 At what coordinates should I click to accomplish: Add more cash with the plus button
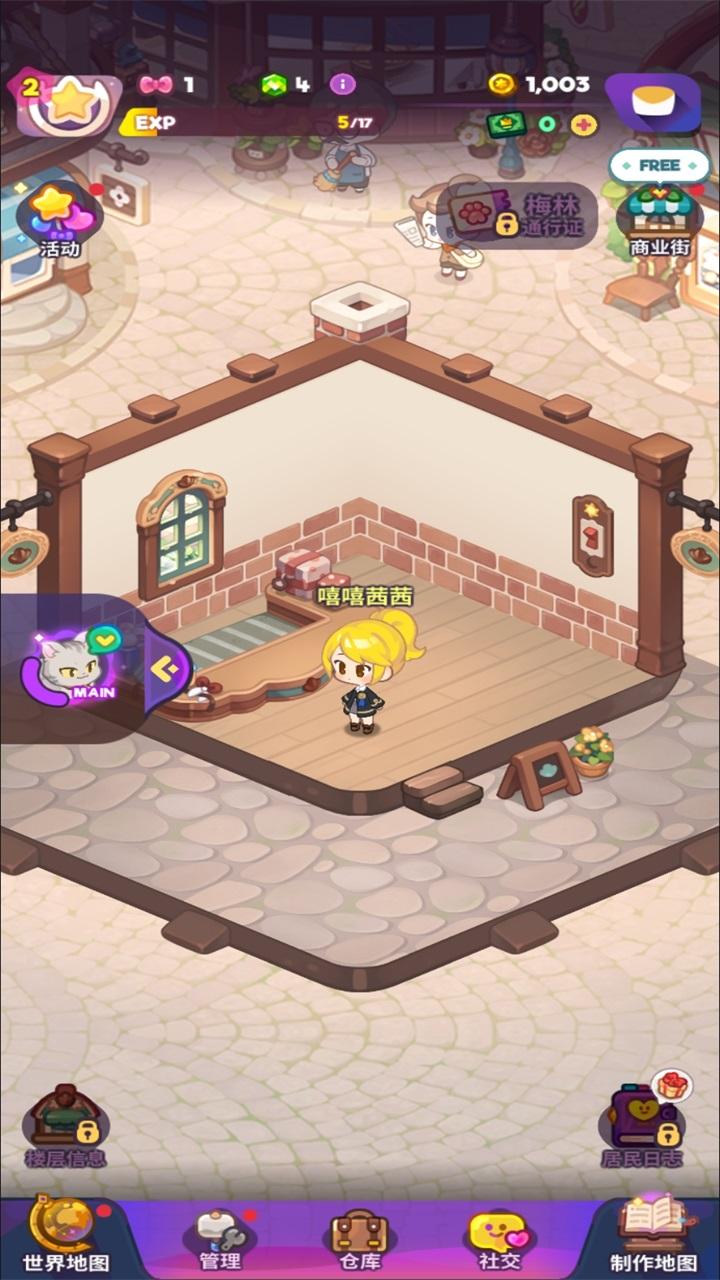[584, 125]
